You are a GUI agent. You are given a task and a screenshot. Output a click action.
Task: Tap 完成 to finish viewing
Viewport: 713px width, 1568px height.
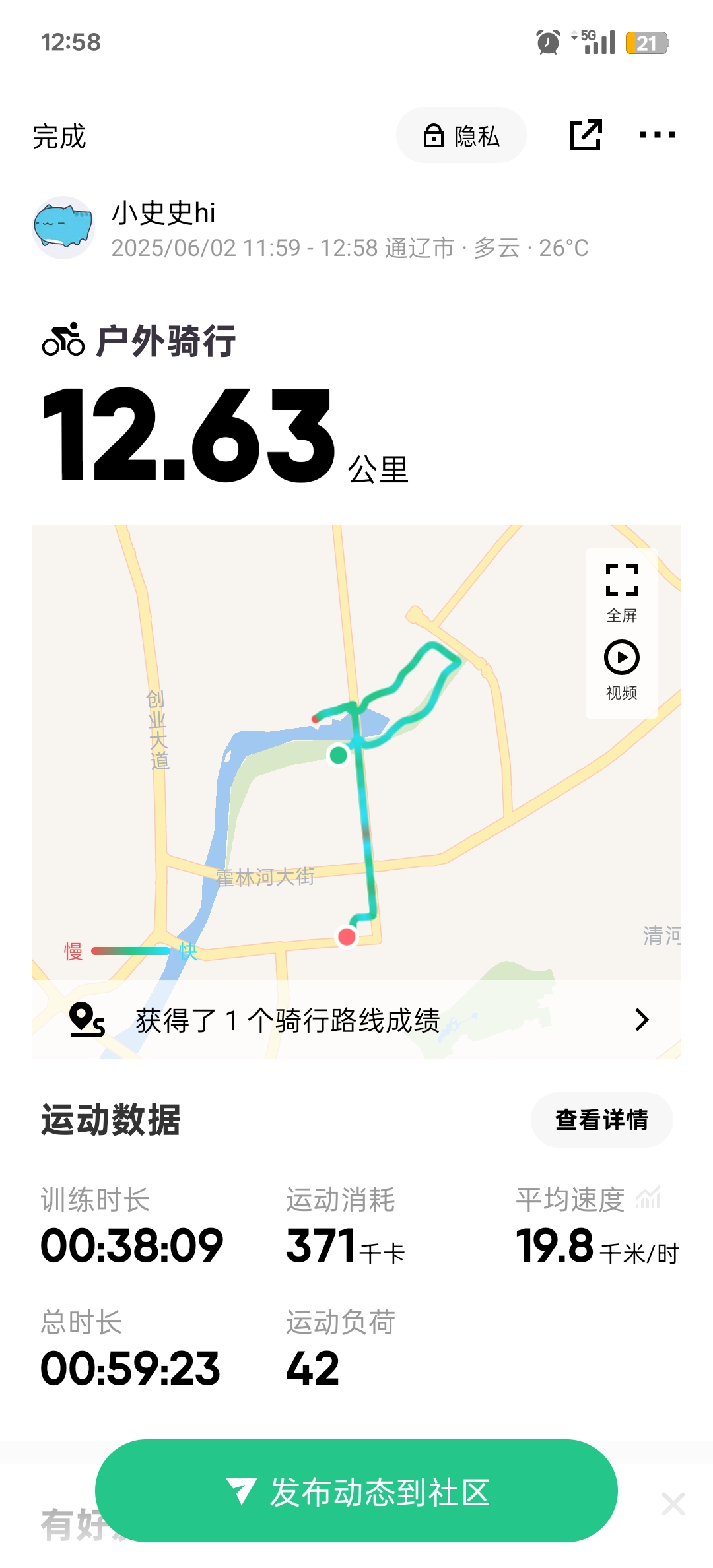(59, 137)
